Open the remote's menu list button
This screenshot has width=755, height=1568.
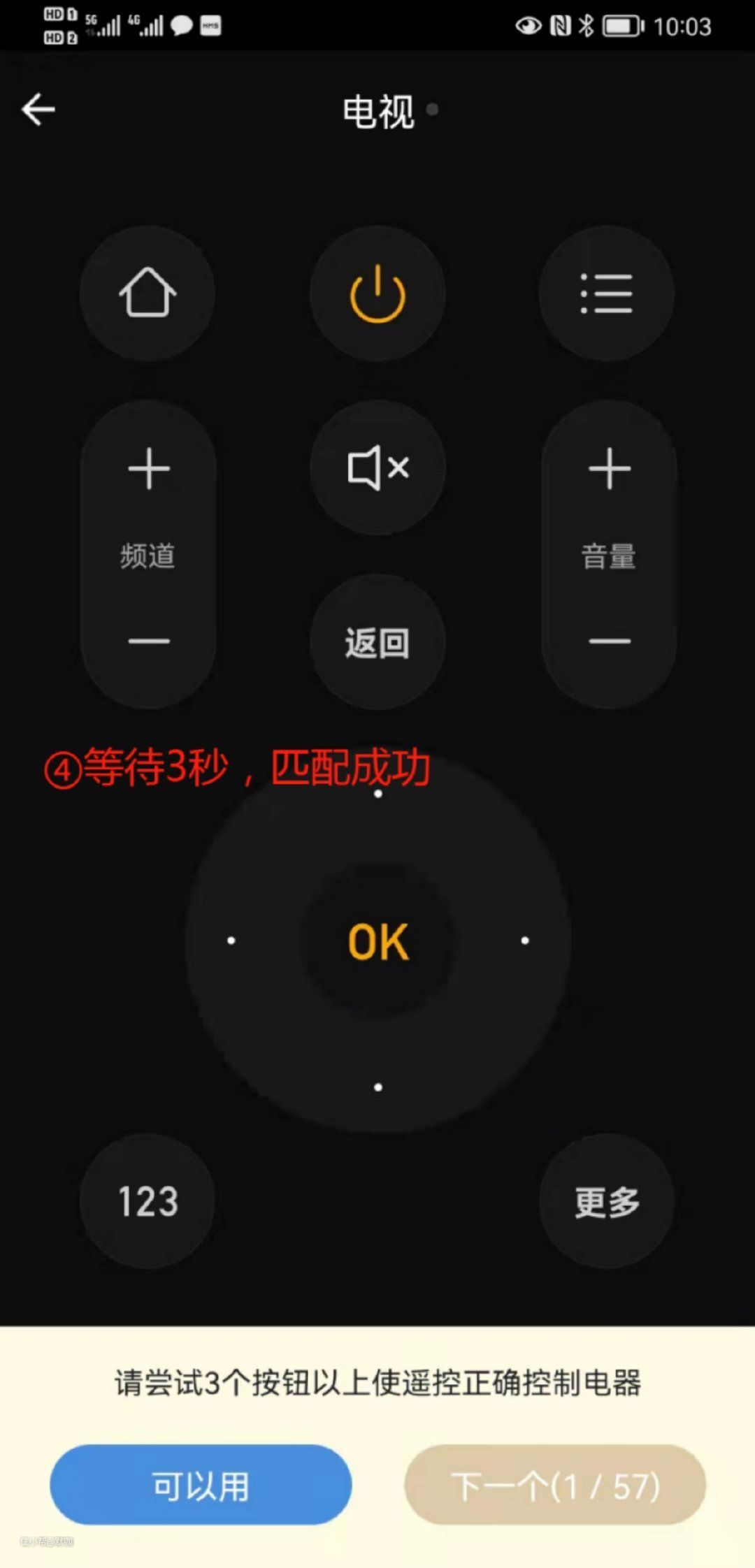[x=606, y=293]
